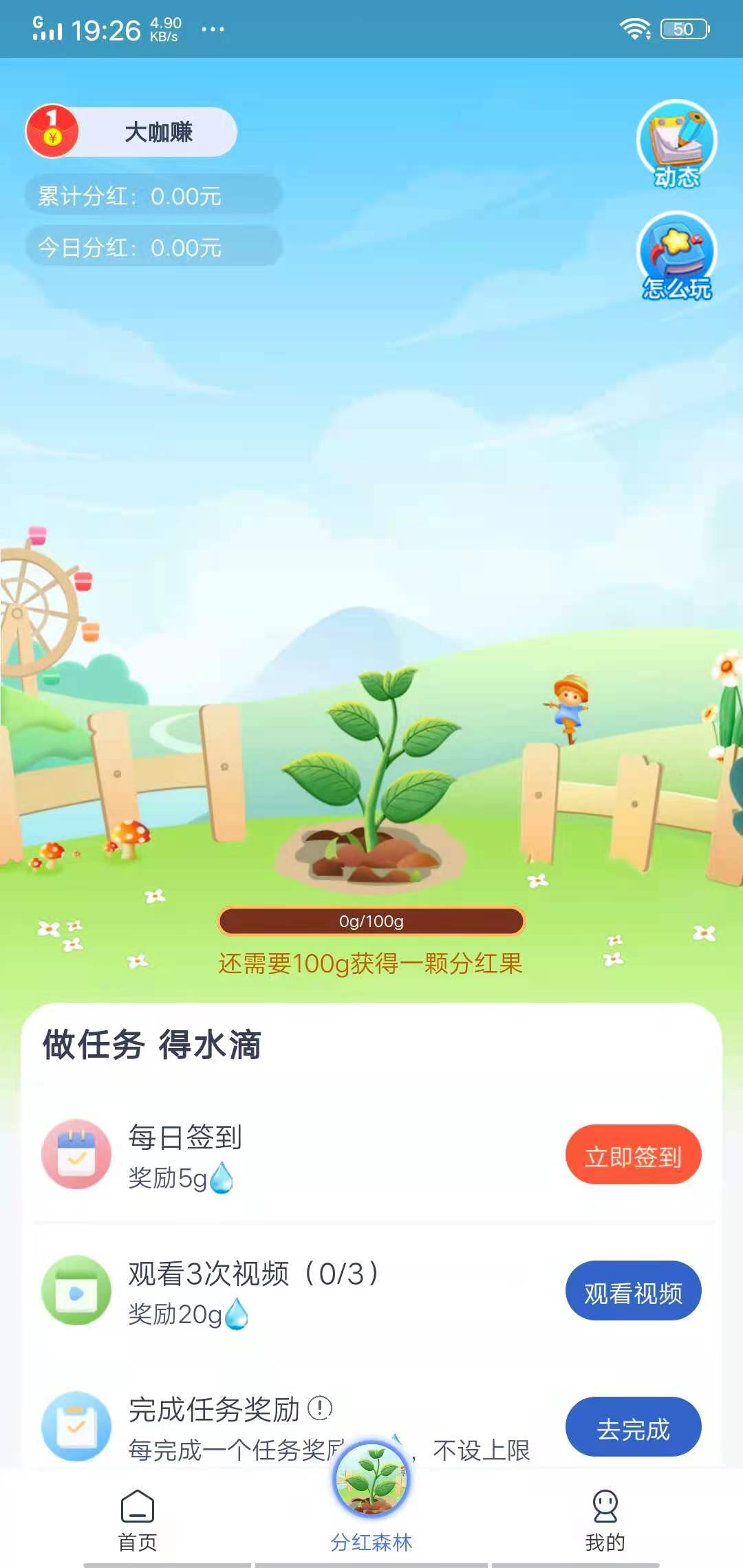The image size is (743, 1568).
Task: Tap the daily sign-in calendar icon
Action: pos(78,1154)
